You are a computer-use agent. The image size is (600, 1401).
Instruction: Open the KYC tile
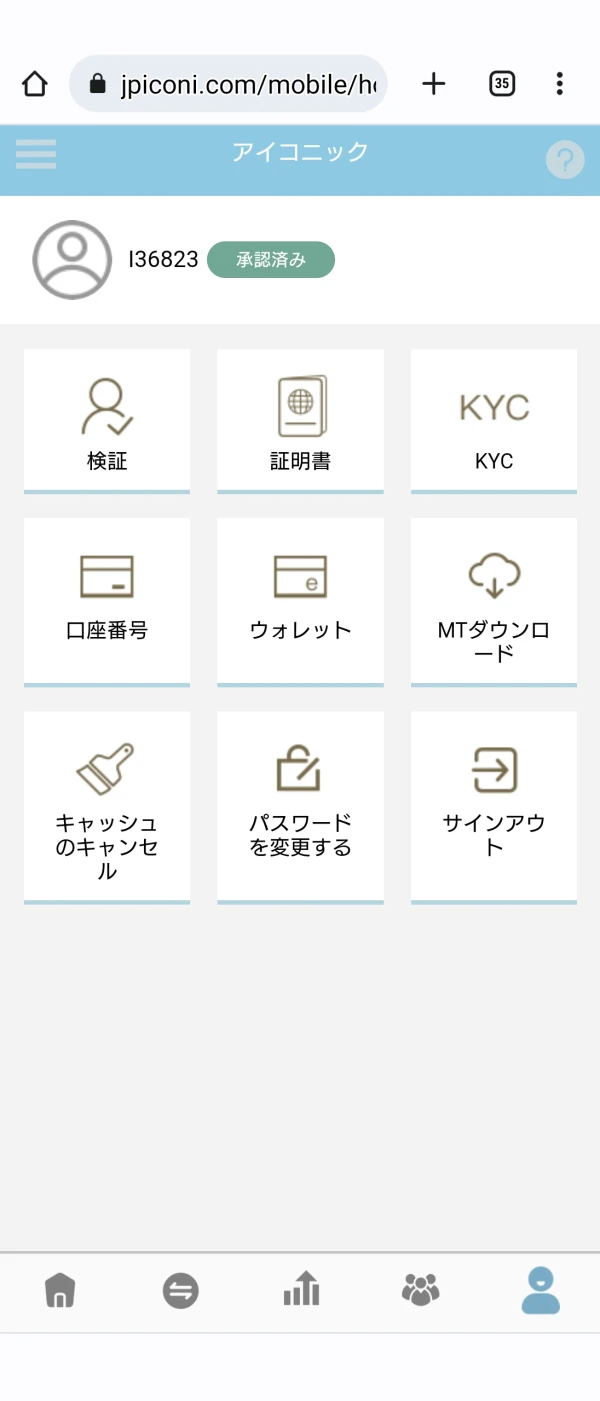tap(494, 421)
